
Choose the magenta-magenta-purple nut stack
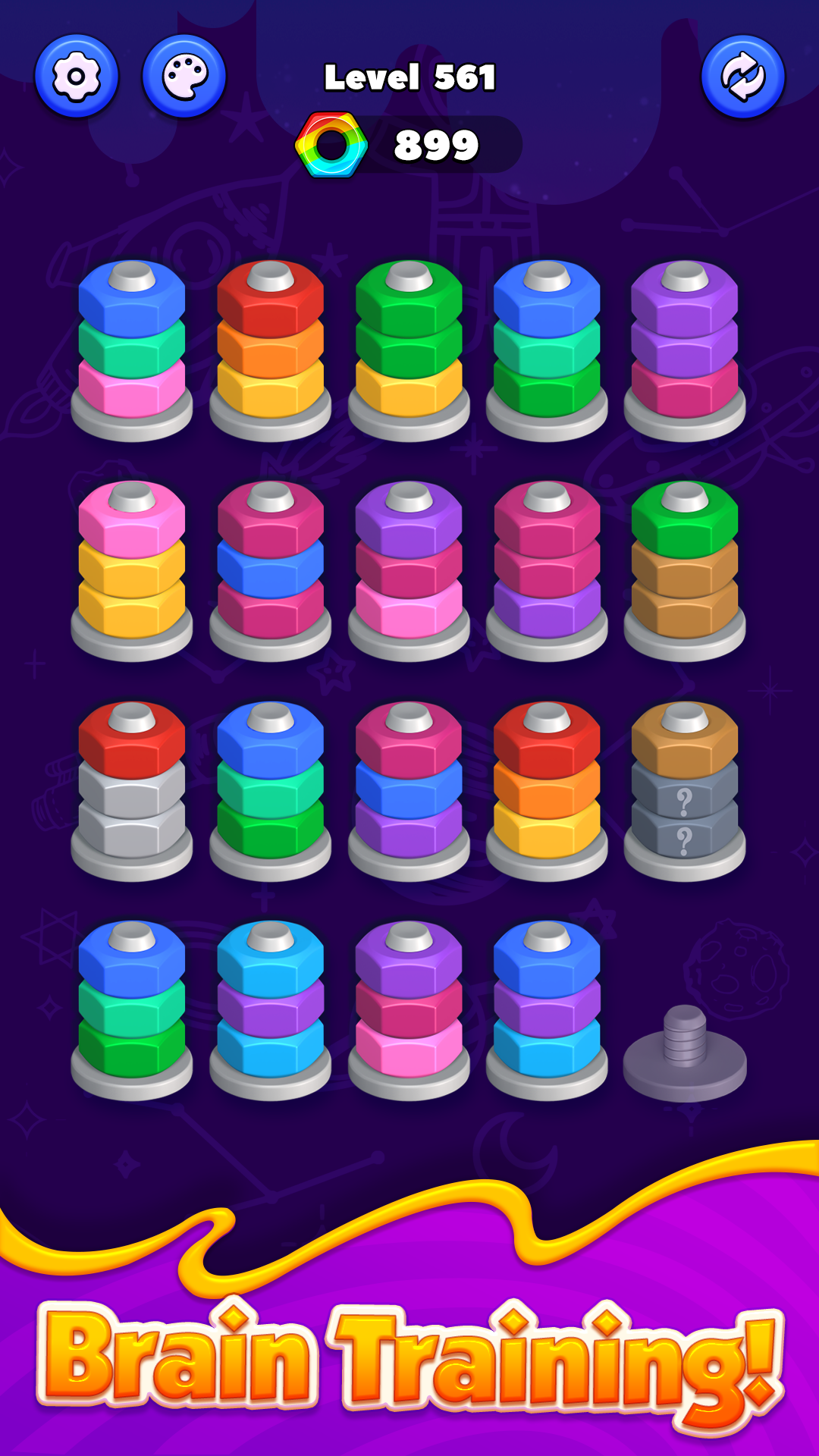click(547, 569)
